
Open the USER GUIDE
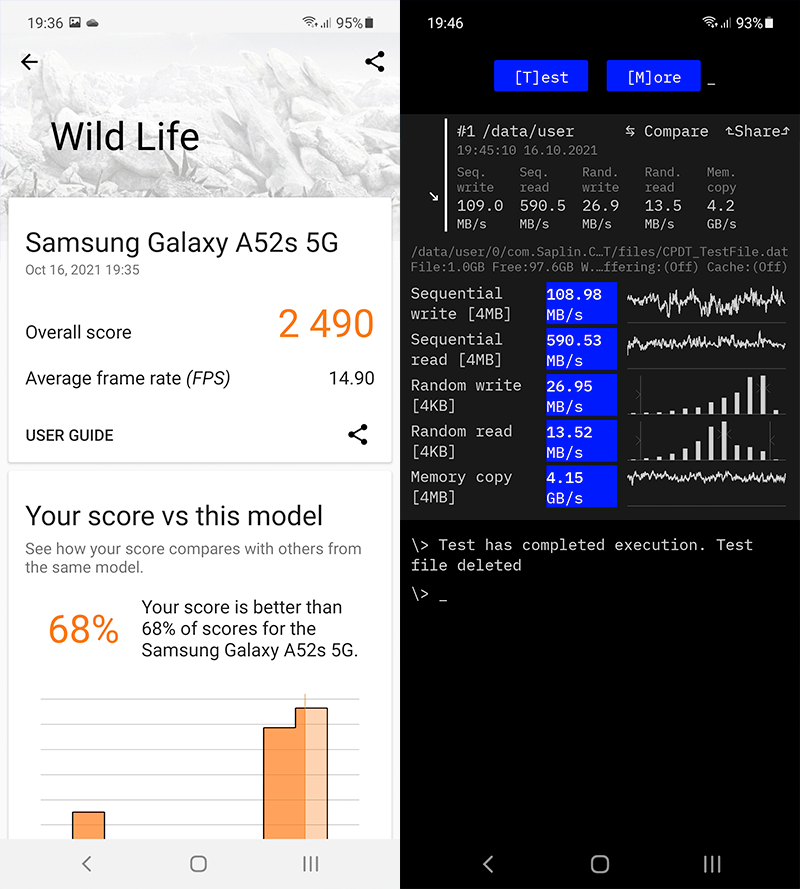pos(69,435)
